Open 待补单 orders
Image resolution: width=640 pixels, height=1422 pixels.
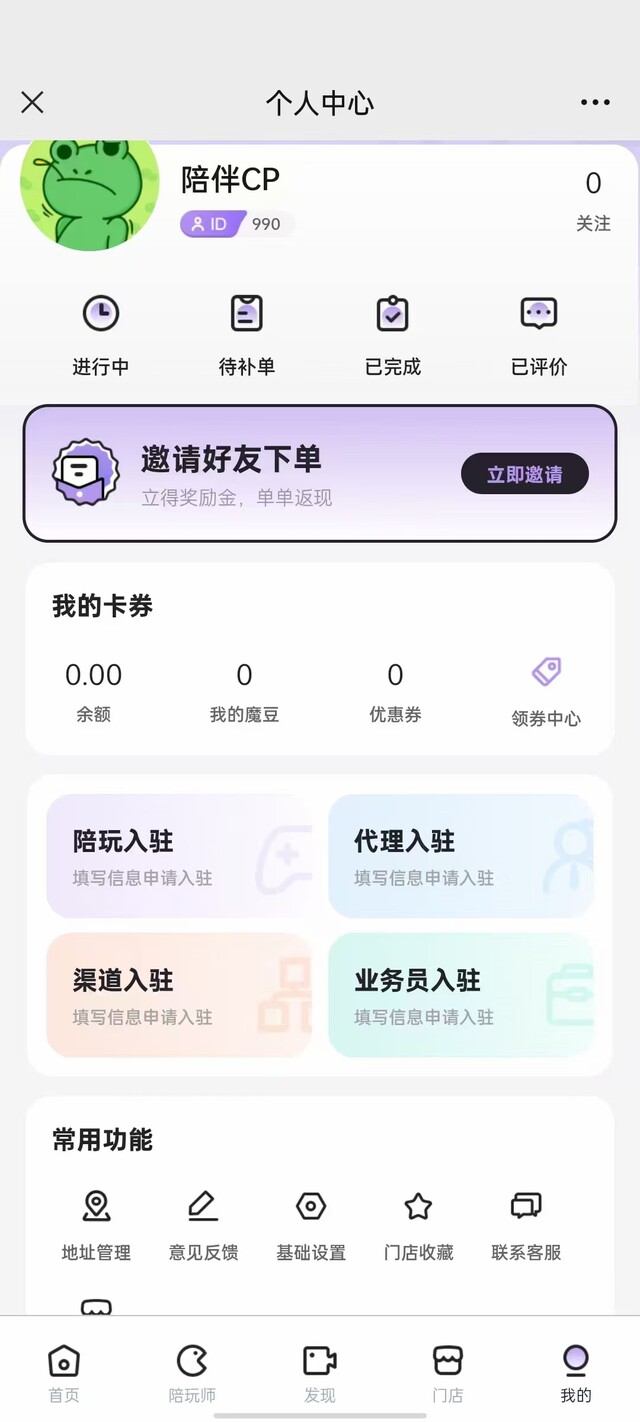pos(246,336)
